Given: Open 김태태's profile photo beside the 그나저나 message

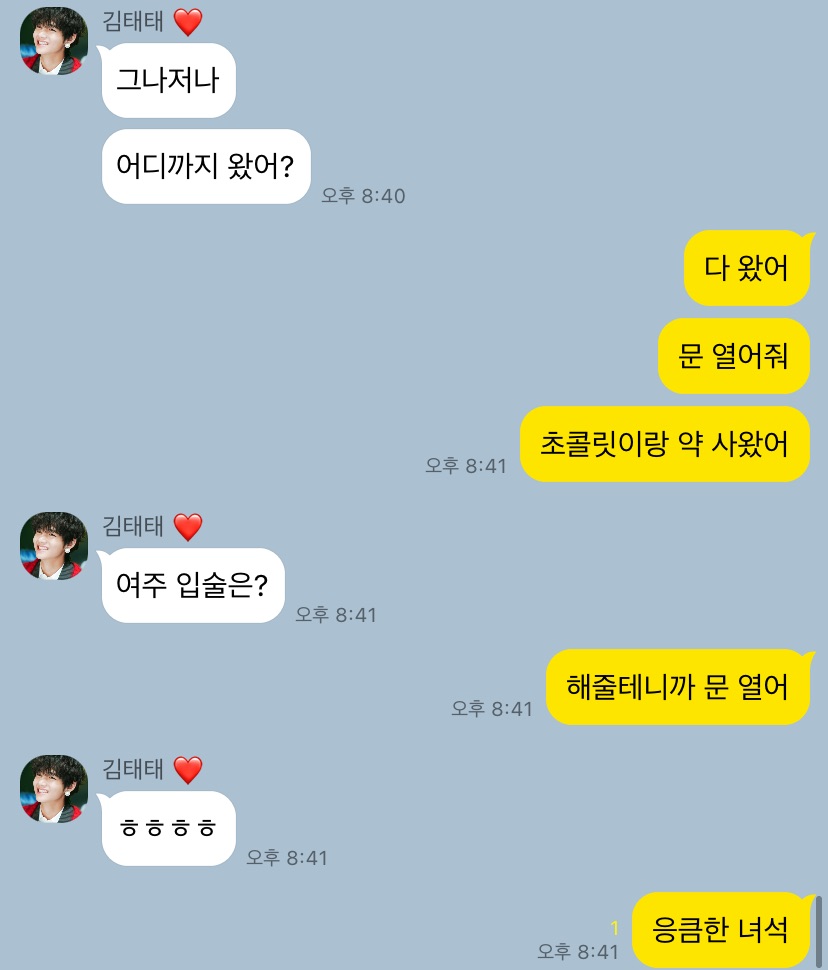Looking at the screenshot, I should (54, 42).
